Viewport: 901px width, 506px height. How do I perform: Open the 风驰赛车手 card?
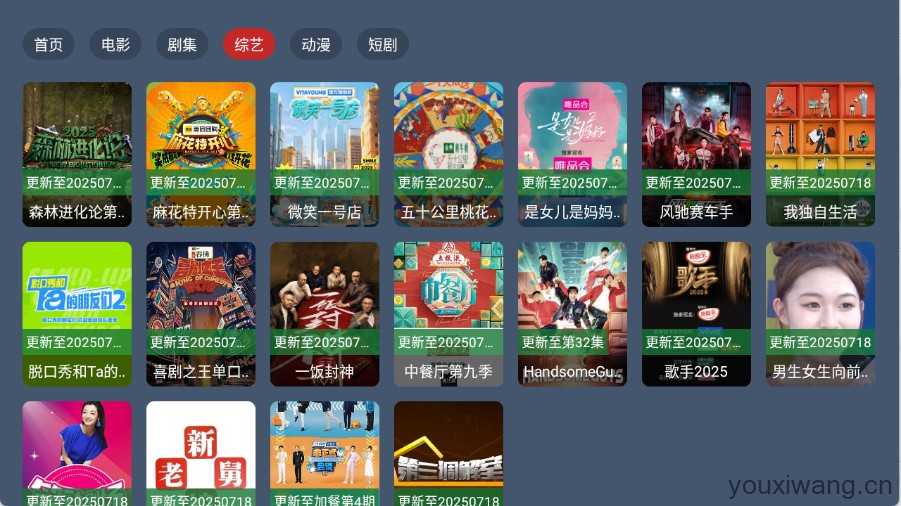(696, 153)
